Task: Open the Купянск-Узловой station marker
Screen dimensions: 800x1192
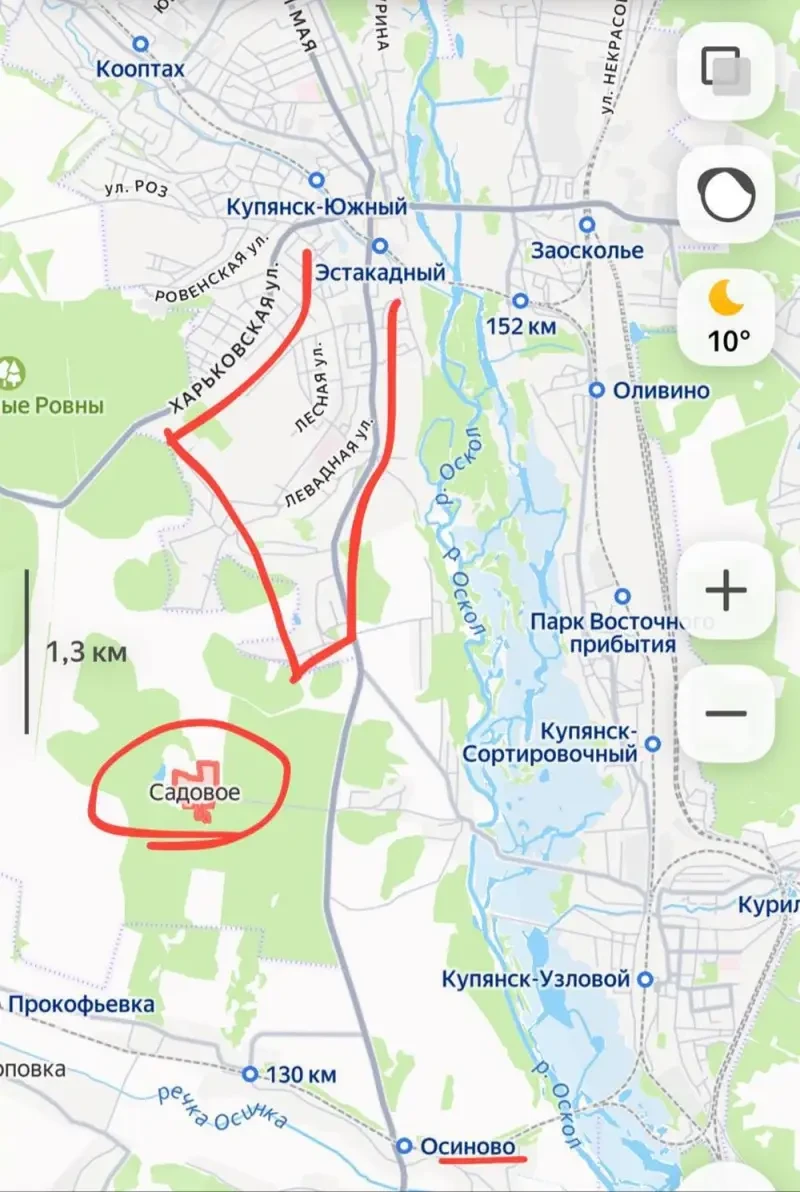Action: 647,979
